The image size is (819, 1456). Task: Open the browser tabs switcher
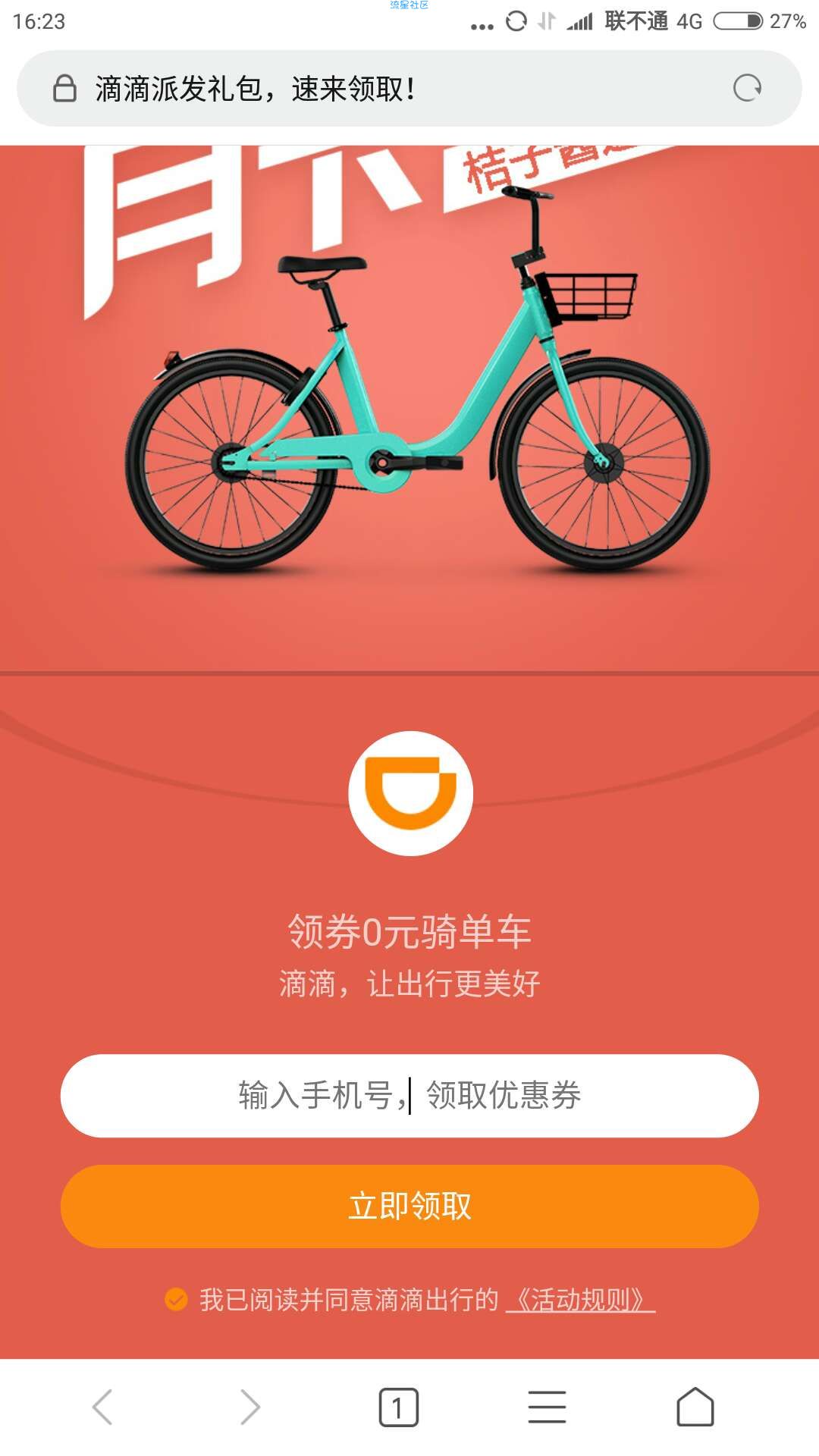coord(398,1407)
